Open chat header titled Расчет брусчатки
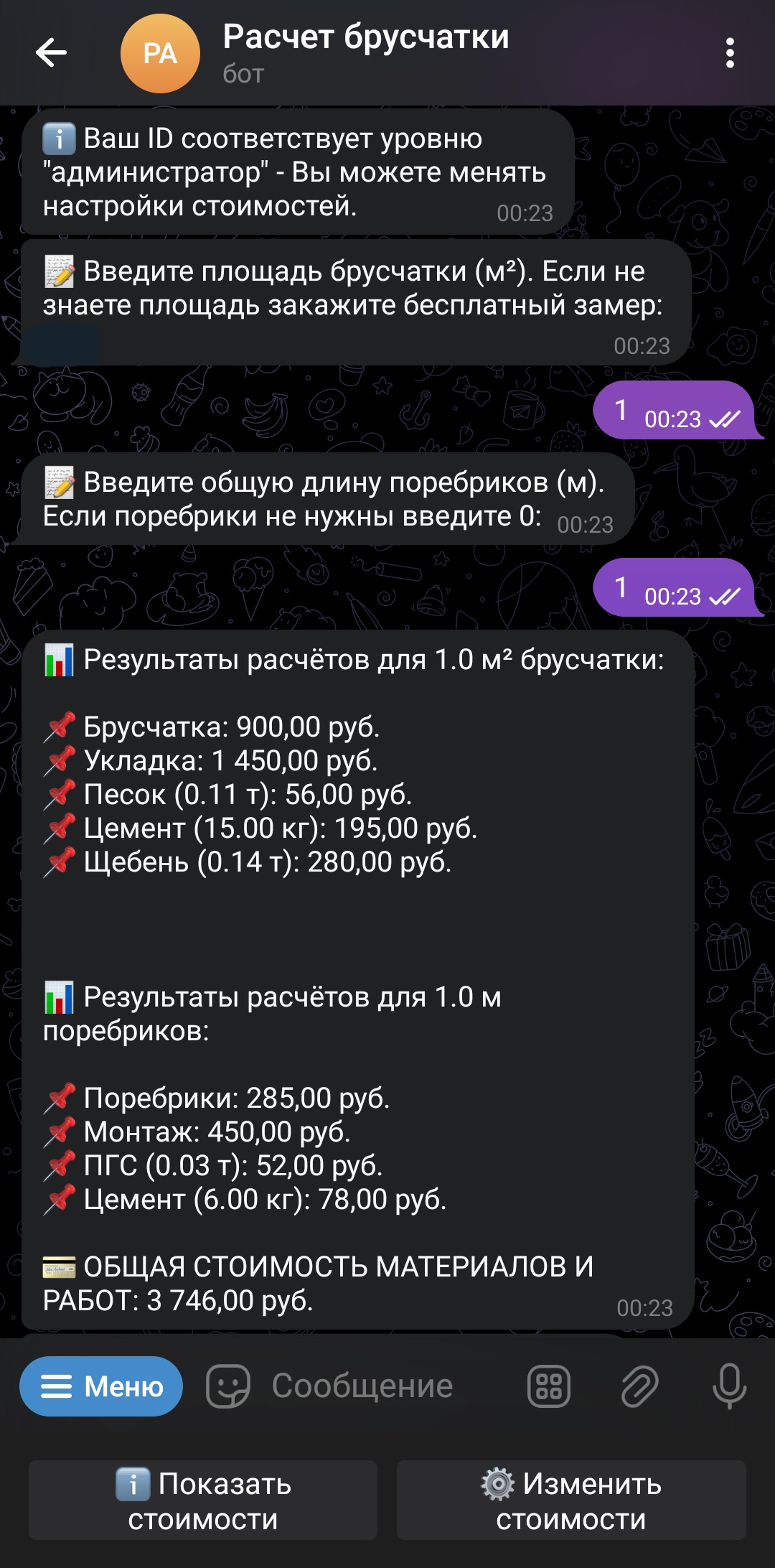This screenshot has height=1568, width=775. tap(367, 39)
